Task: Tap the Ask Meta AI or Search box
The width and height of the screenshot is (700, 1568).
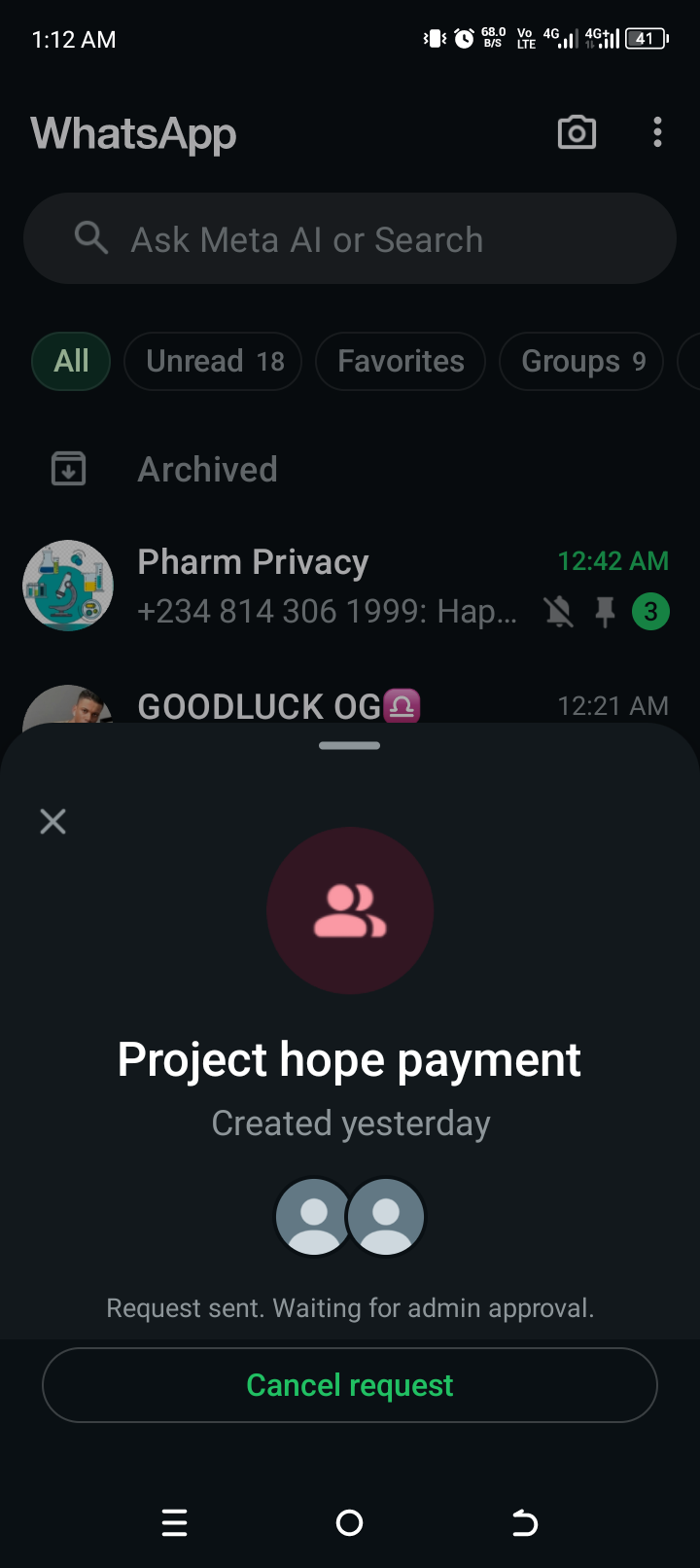Action: point(350,239)
